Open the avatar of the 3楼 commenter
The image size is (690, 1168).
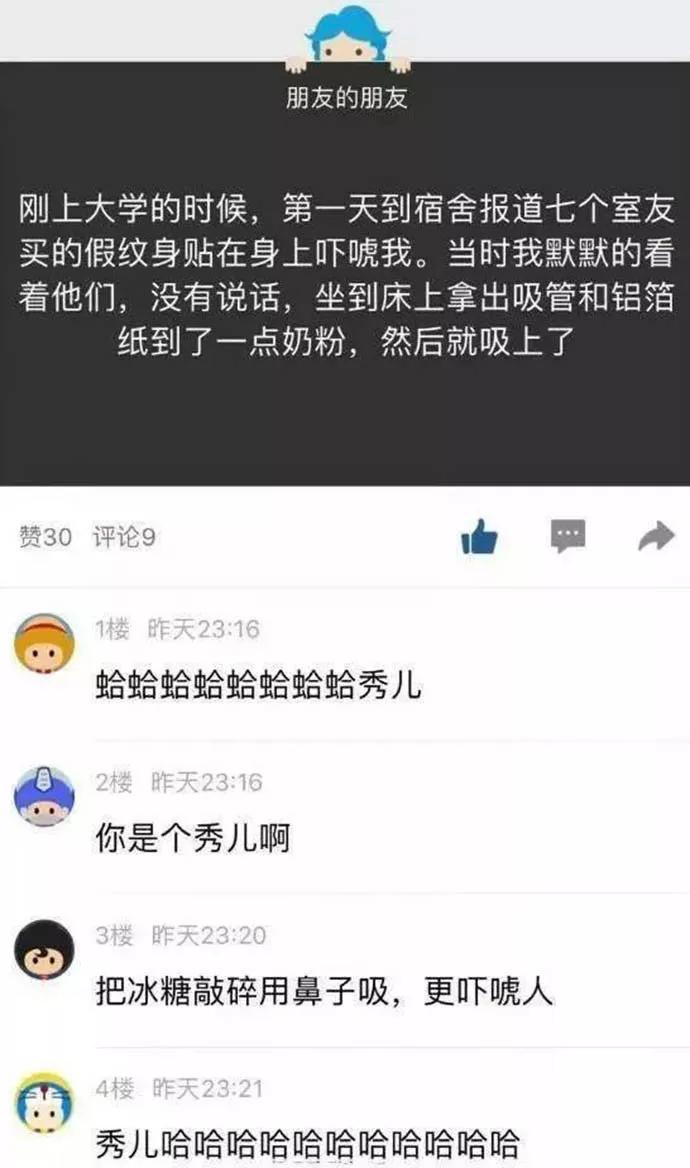[45, 950]
